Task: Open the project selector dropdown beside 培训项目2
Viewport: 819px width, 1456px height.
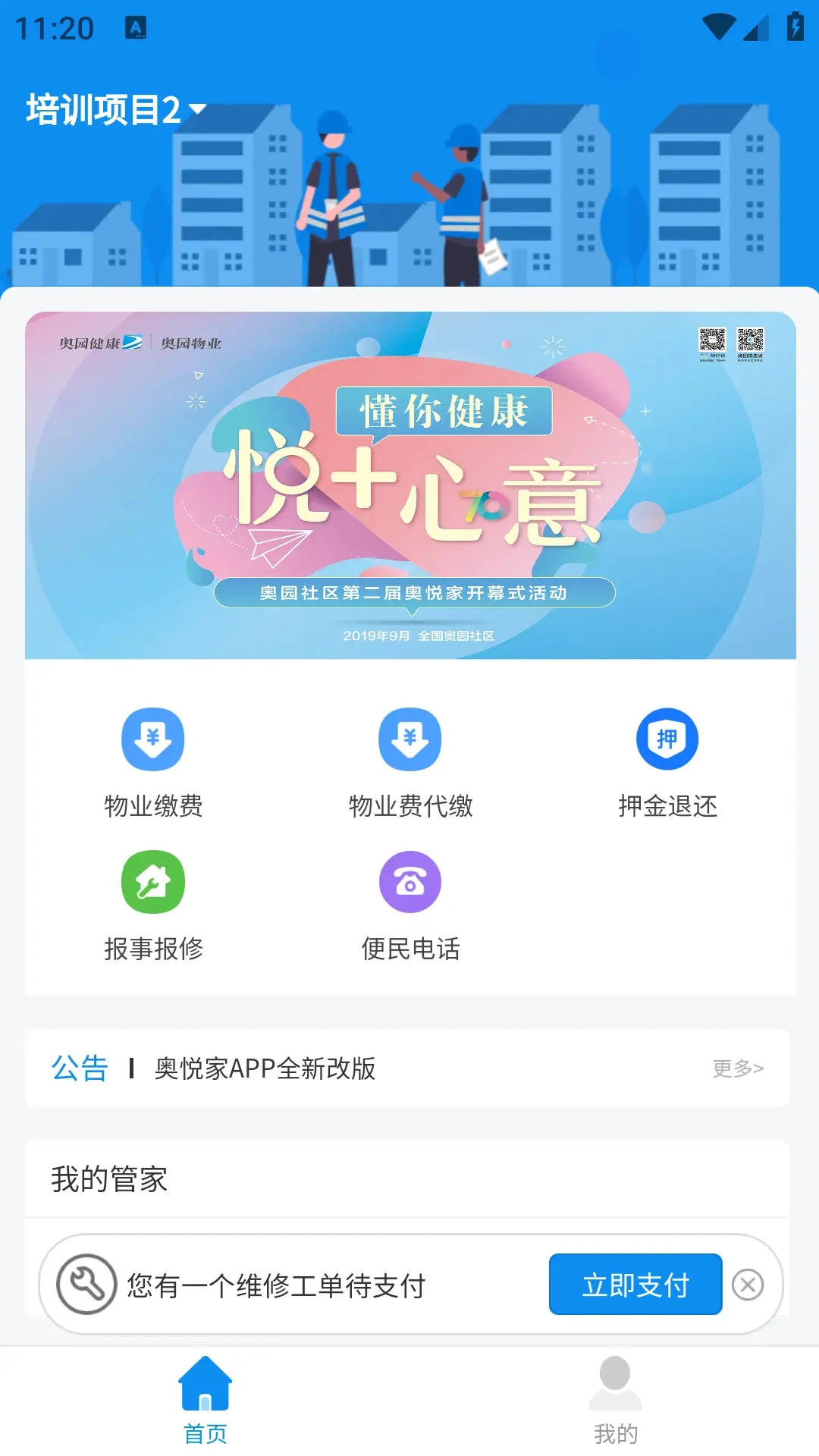Action: [199, 108]
